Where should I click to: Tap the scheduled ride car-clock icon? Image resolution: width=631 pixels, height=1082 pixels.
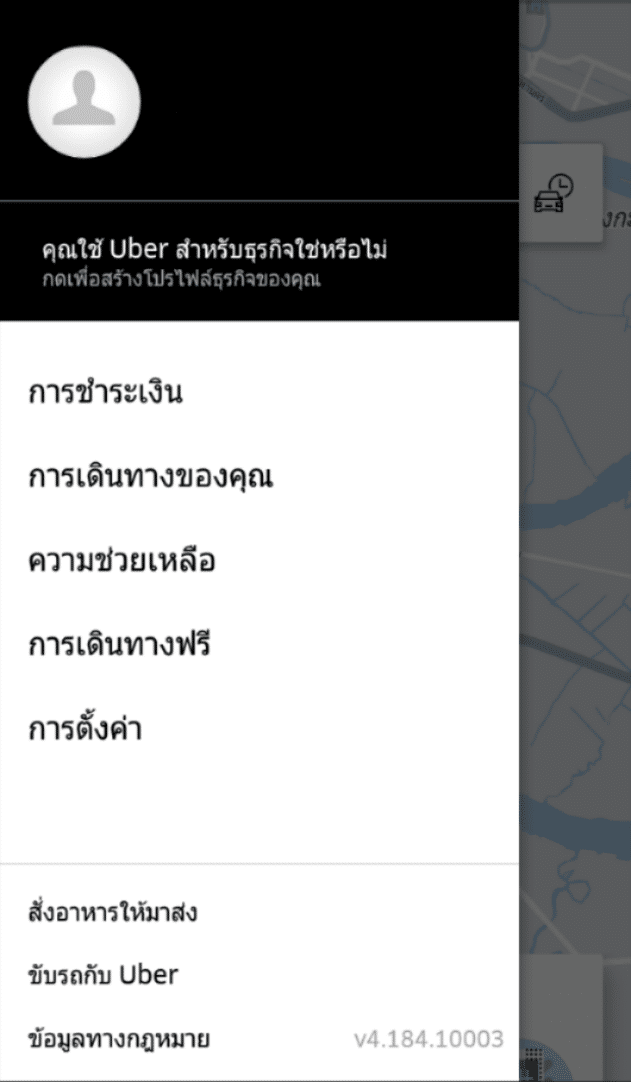(552, 193)
